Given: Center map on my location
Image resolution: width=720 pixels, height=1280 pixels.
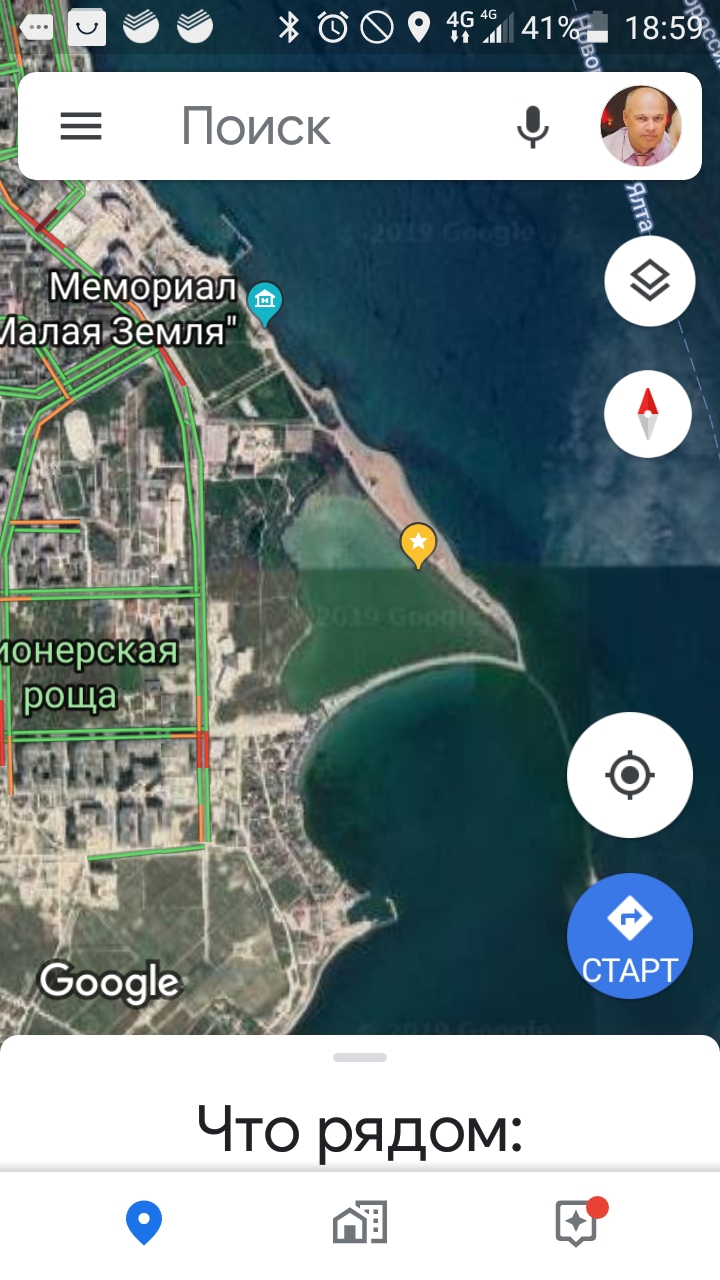Looking at the screenshot, I should pos(629,775).
